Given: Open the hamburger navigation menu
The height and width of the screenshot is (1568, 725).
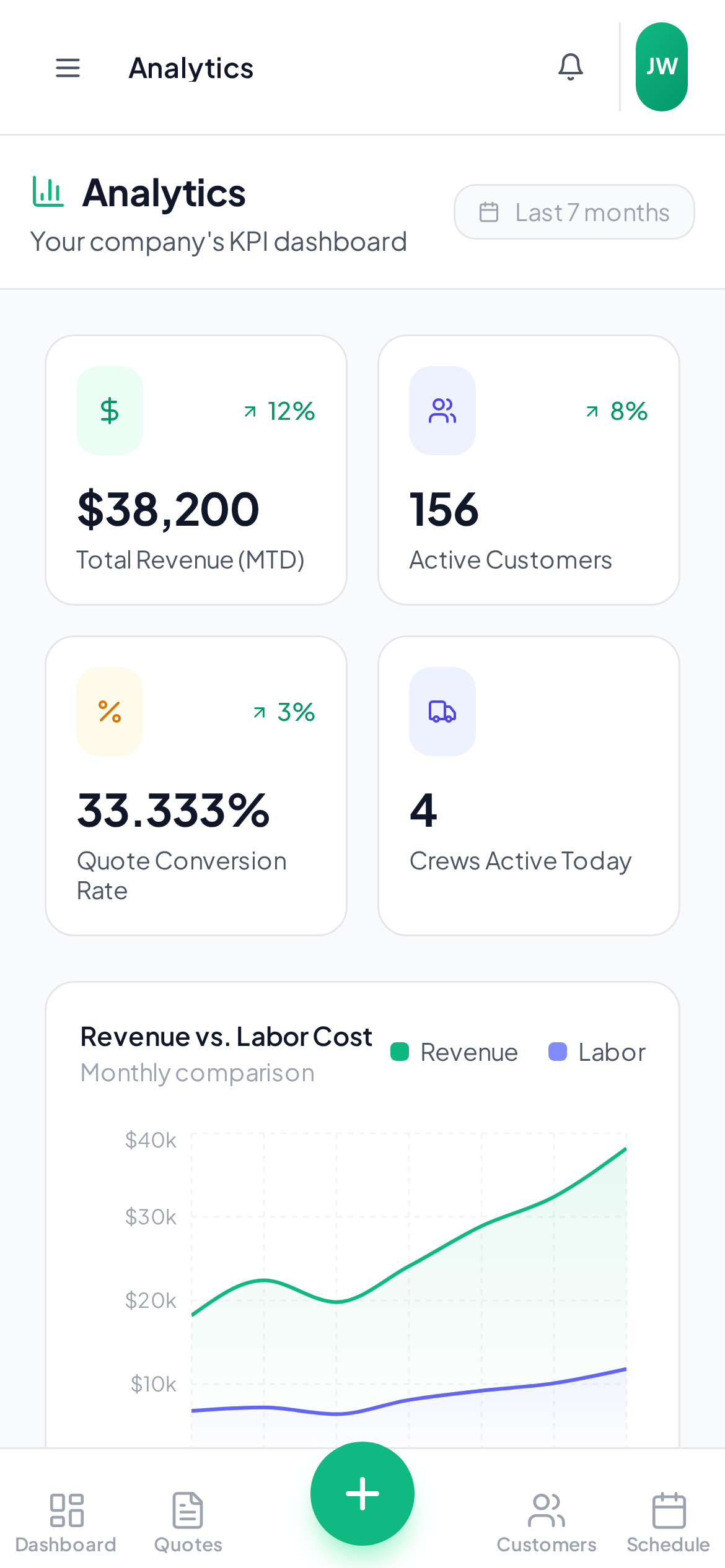Looking at the screenshot, I should click(x=68, y=68).
